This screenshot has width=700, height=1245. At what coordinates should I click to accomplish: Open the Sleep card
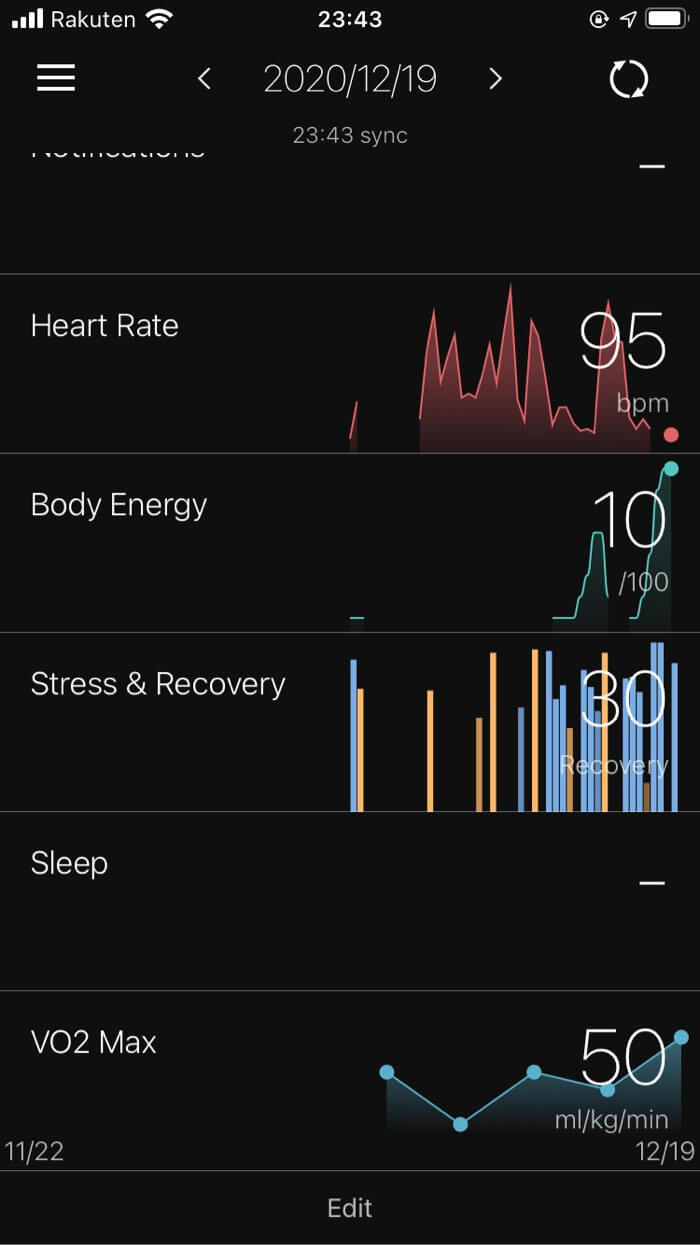coord(350,901)
